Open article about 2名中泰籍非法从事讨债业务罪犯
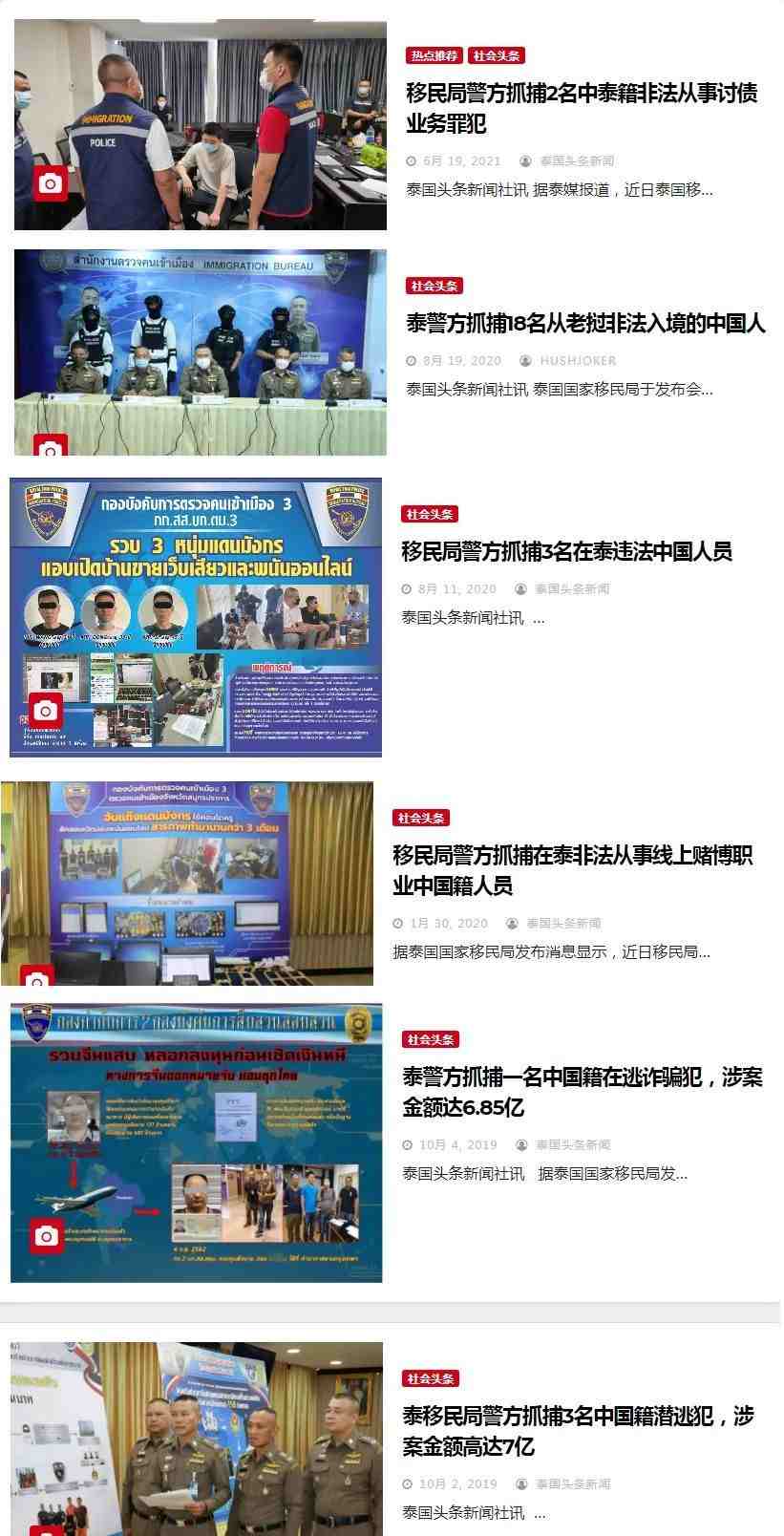Image resolution: width=784 pixels, height=1536 pixels. pyautogui.click(x=582, y=108)
